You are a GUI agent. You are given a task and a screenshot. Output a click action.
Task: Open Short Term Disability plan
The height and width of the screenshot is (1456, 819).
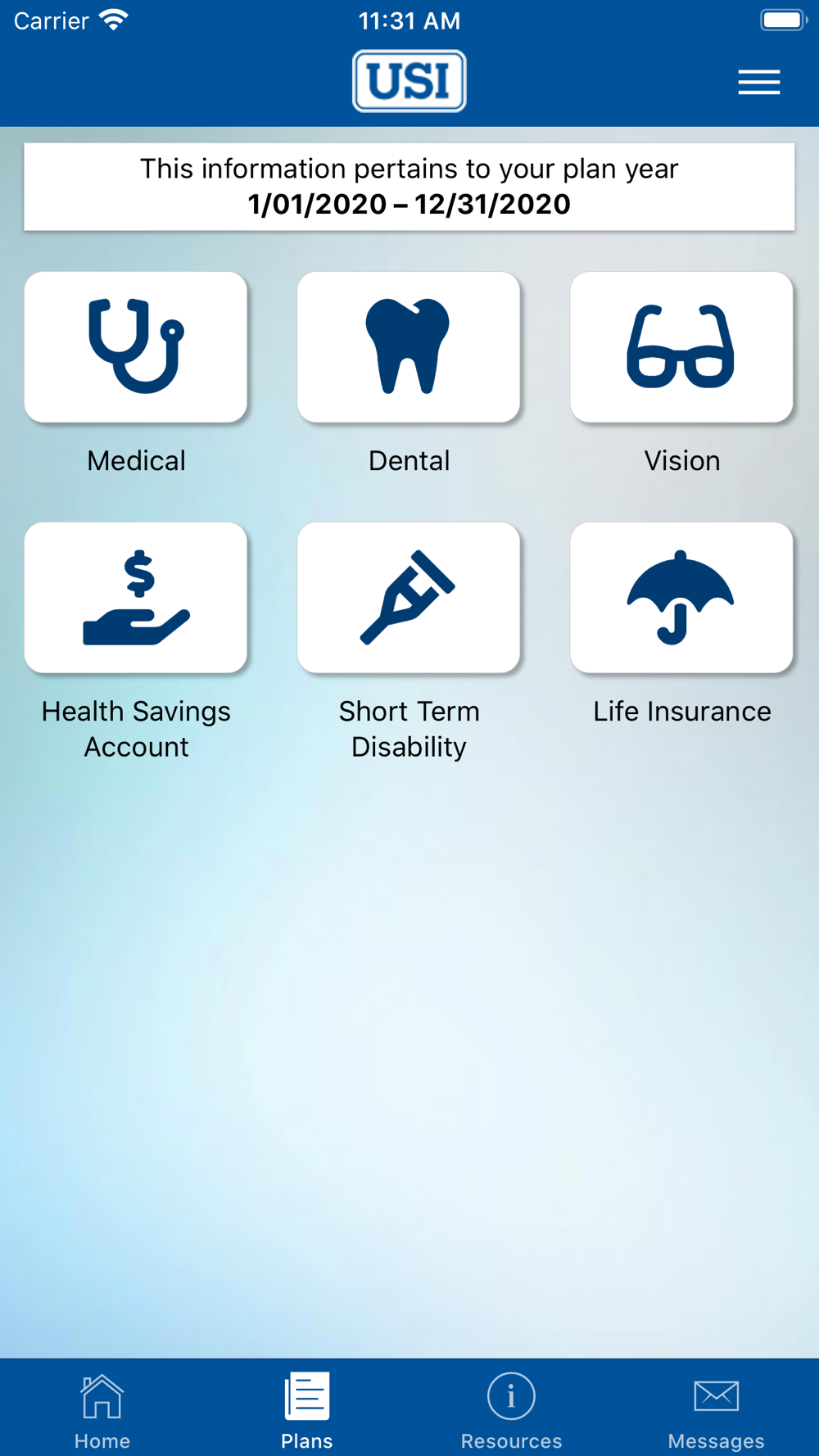click(409, 598)
